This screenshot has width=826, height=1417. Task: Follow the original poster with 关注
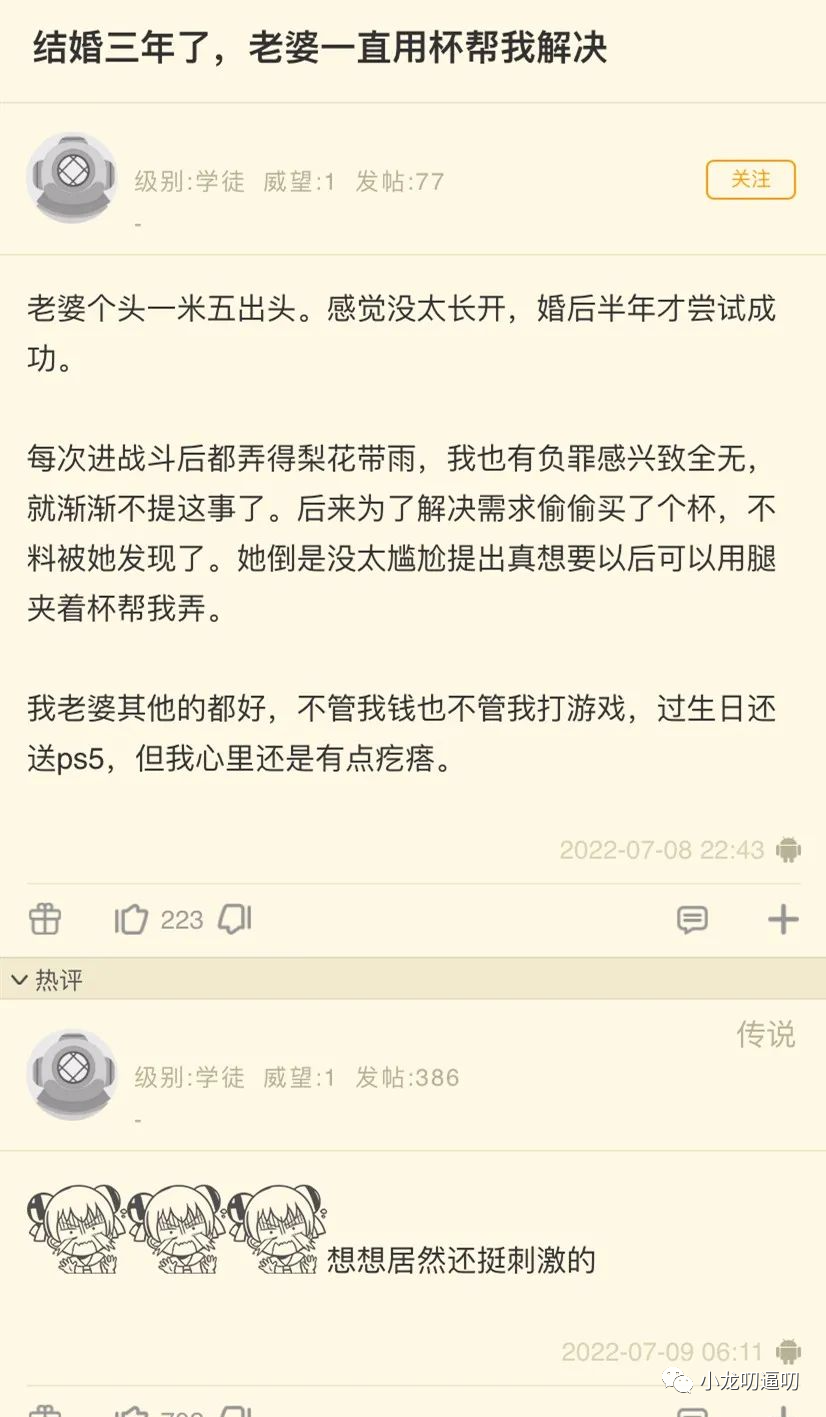tap(750, 180)
